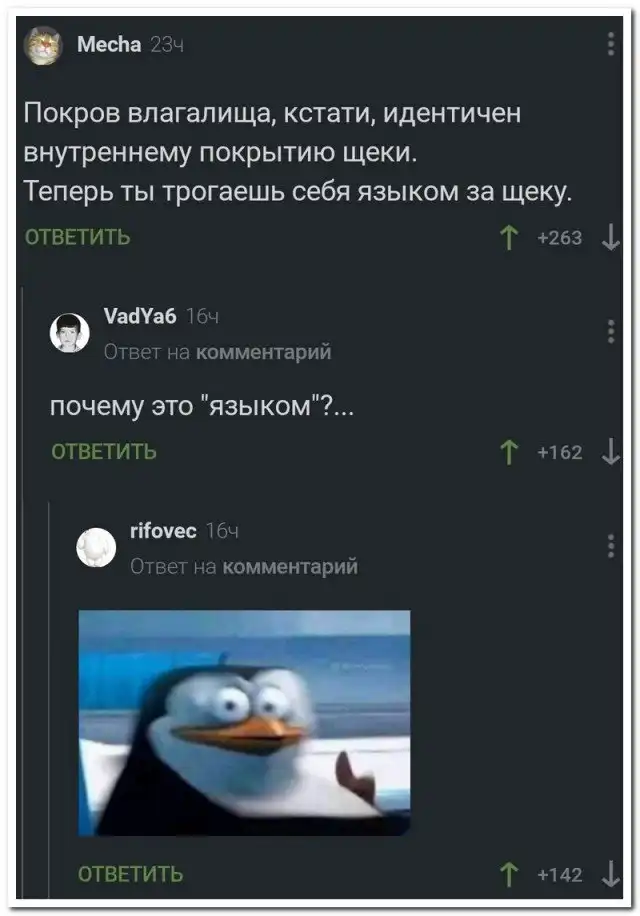Open Mecha's profile avatar
The height and width of the screenshot is (916, 640).
pyautogui.click(x=42, y=46)
